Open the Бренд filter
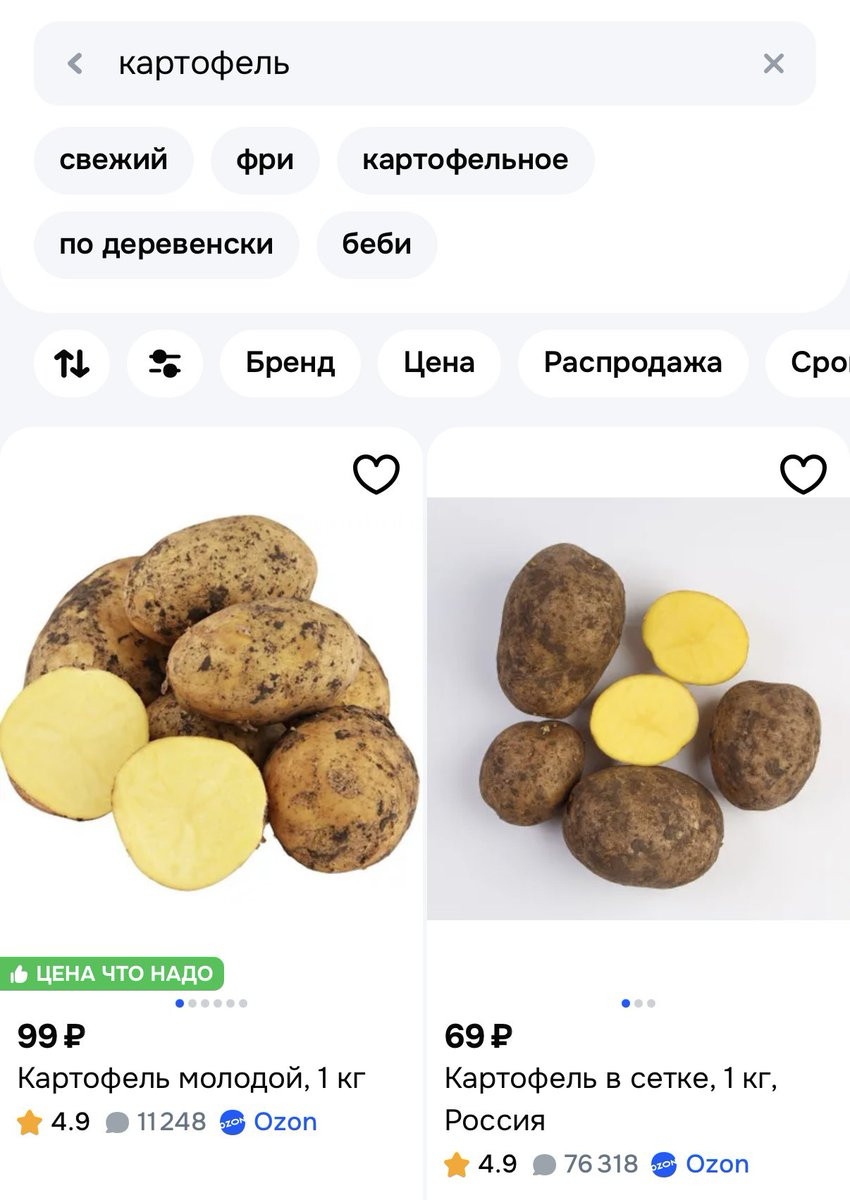 pos(290,363)
